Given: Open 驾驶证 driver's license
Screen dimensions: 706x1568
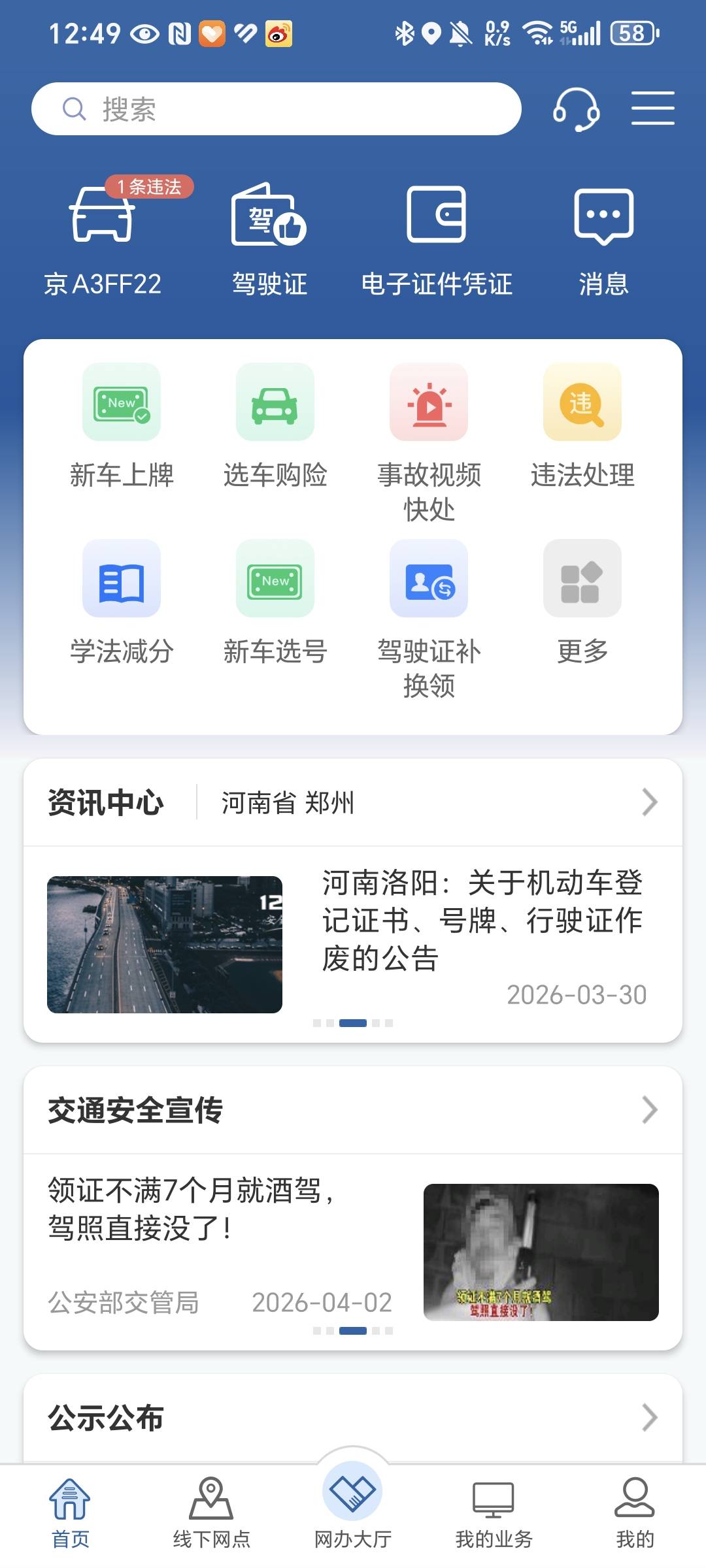Looking at the screenshot, I should [269, 238].
